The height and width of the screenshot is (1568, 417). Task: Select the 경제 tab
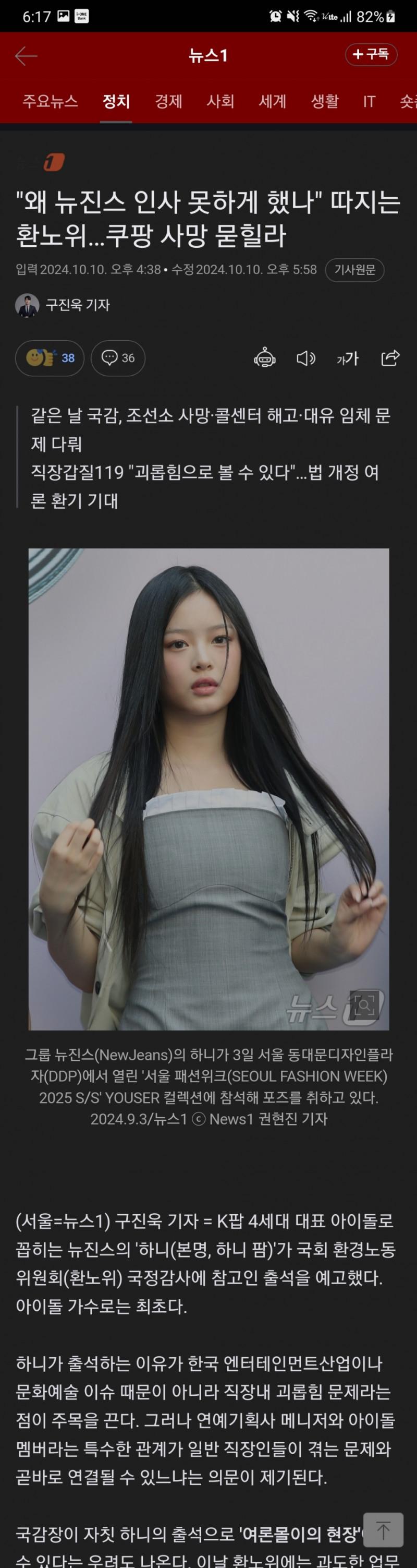click(168, 101)
